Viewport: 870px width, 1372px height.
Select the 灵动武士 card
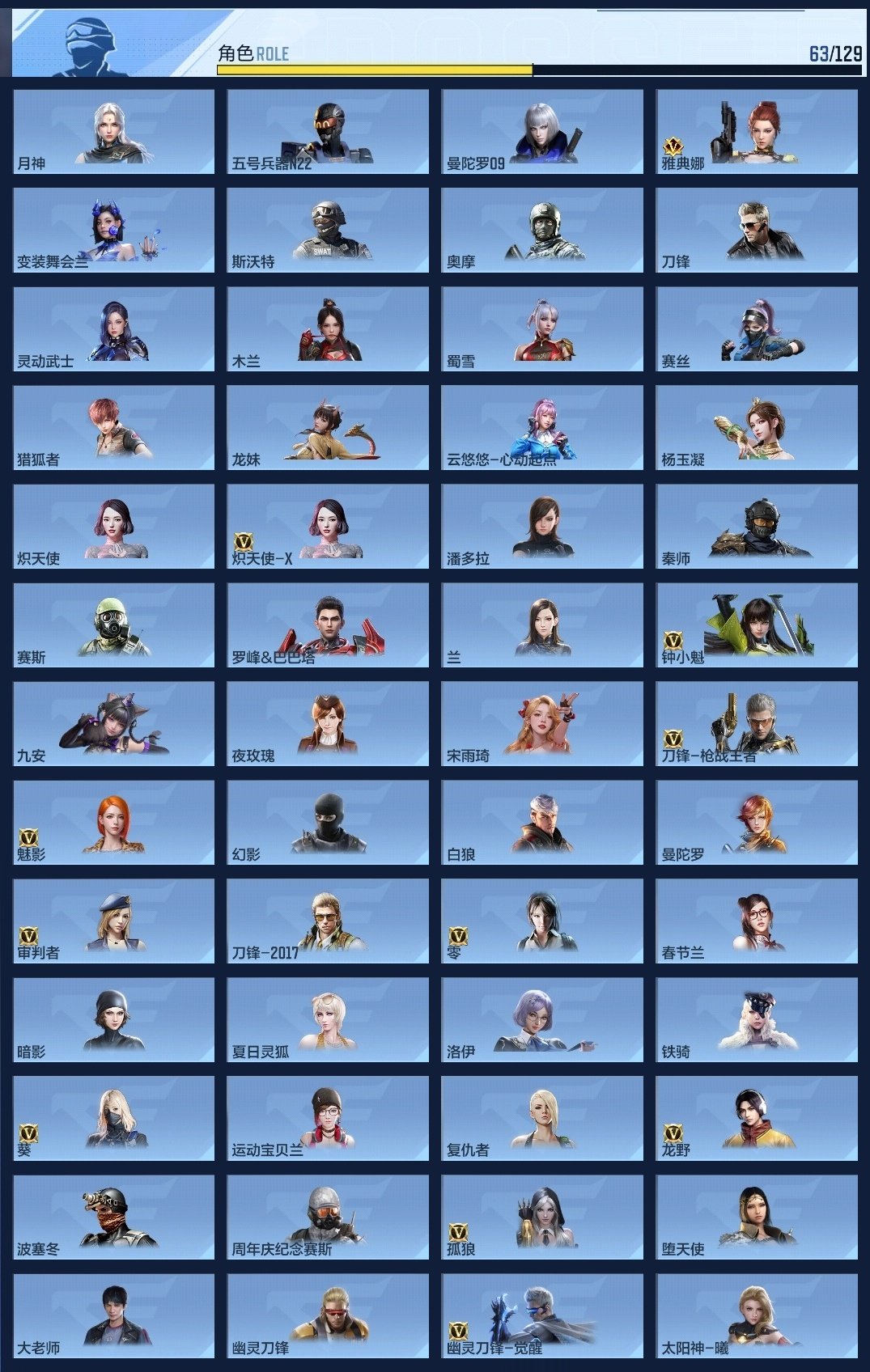tap(114, 328)
